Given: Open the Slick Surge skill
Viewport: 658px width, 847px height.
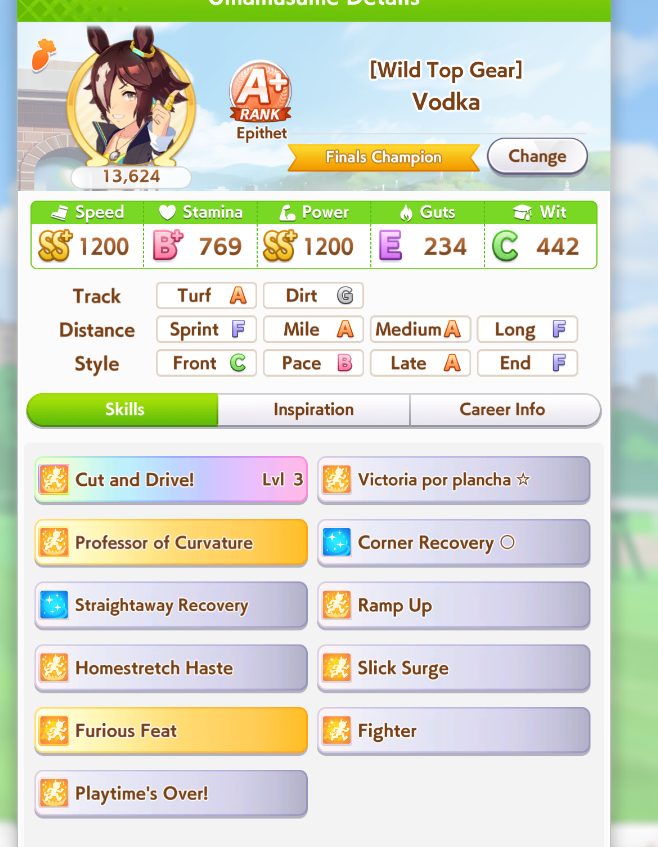Looking at the screenshot, I should pos(453,668).
